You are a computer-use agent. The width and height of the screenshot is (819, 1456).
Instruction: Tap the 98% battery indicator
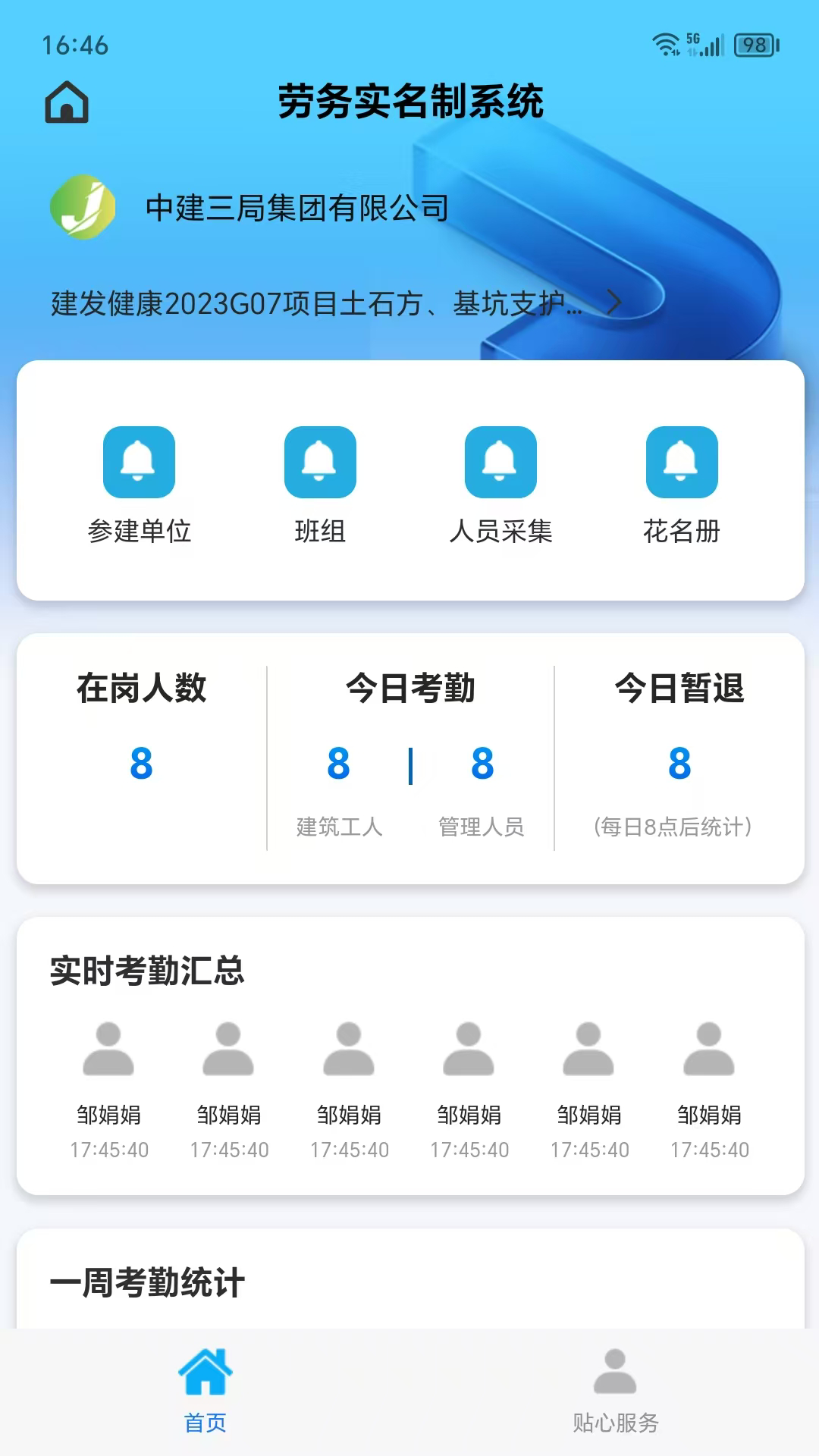[x=753, y=45]
